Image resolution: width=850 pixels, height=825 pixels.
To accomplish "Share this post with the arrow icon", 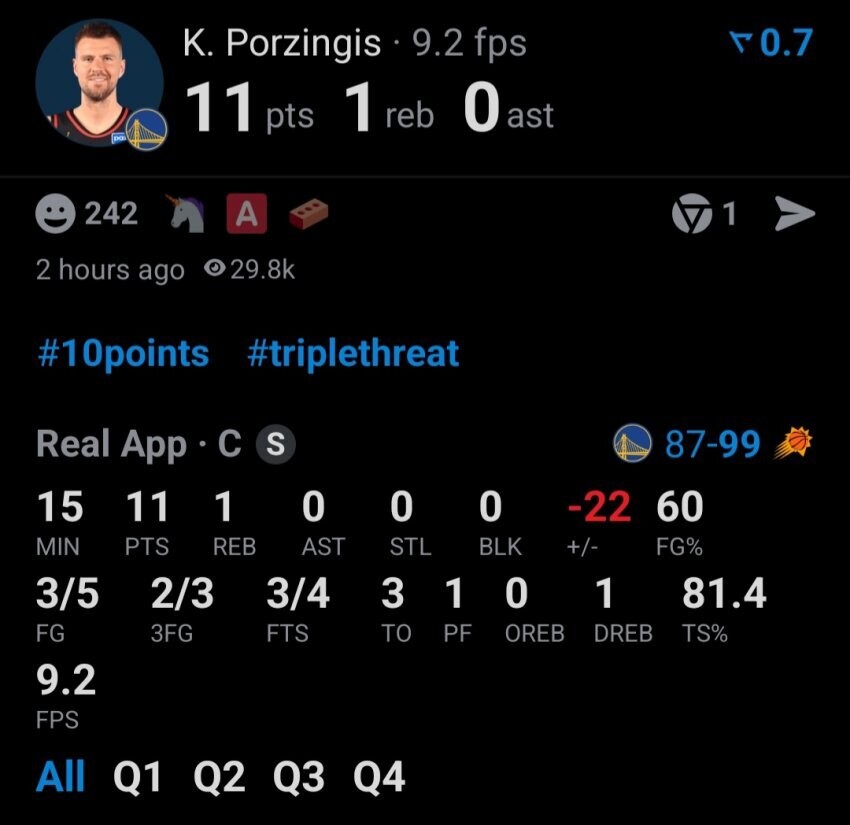I will pyautogui.click(x=795, y=214).
